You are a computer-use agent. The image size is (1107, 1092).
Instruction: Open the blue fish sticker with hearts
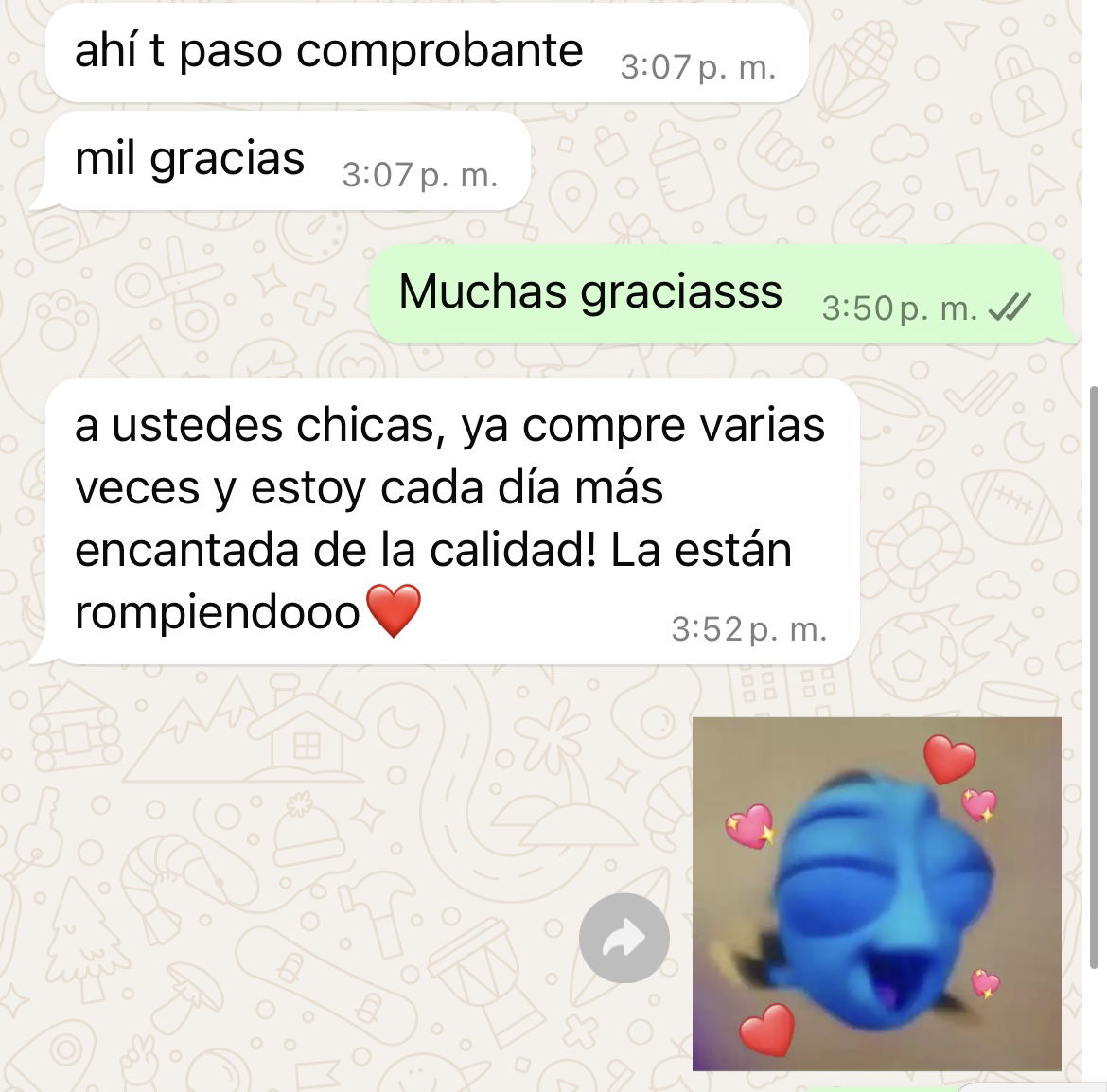tap(876, 893)
